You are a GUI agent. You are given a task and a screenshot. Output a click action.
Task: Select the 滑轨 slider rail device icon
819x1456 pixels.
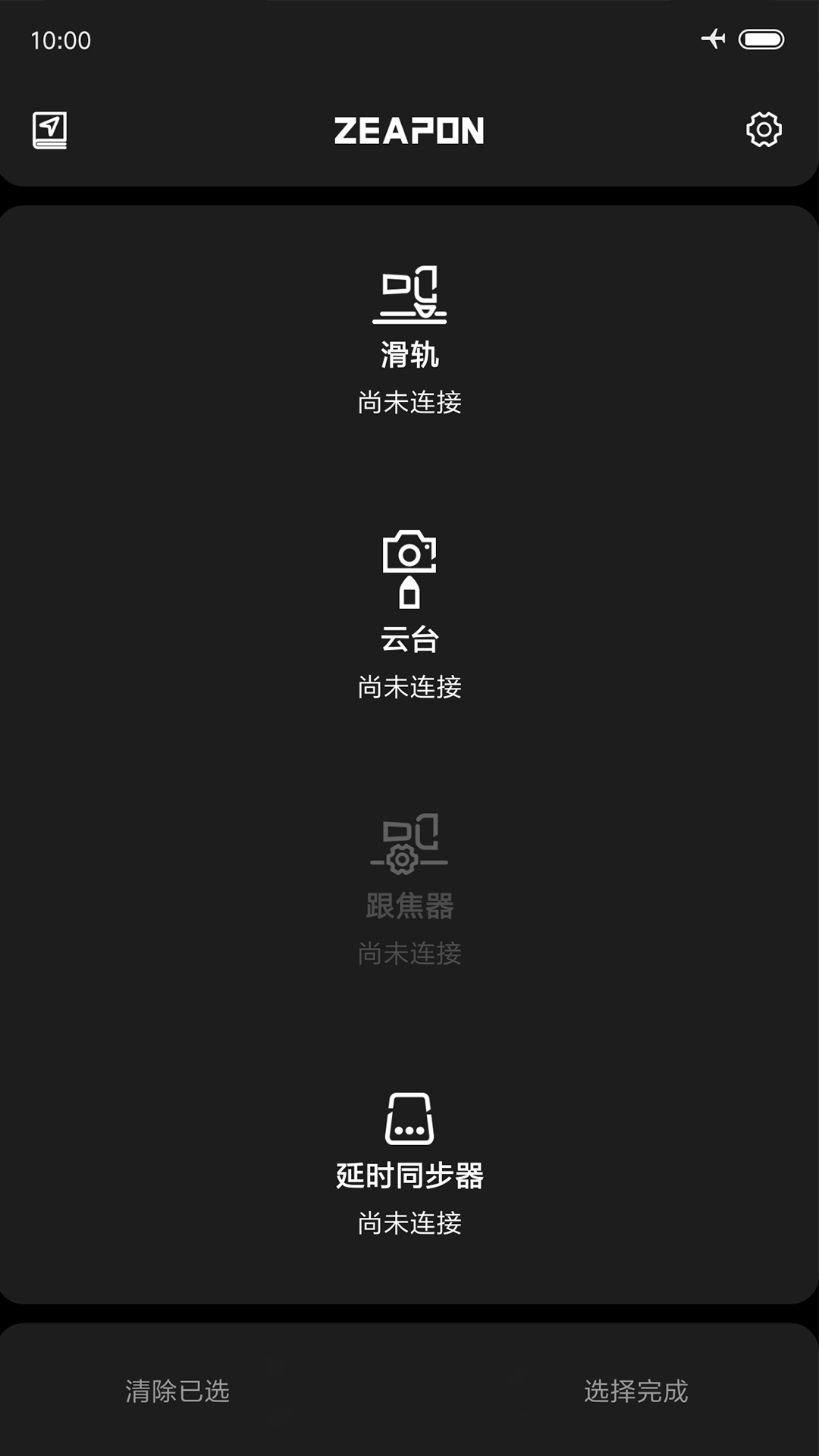click(x=410, y=296)
